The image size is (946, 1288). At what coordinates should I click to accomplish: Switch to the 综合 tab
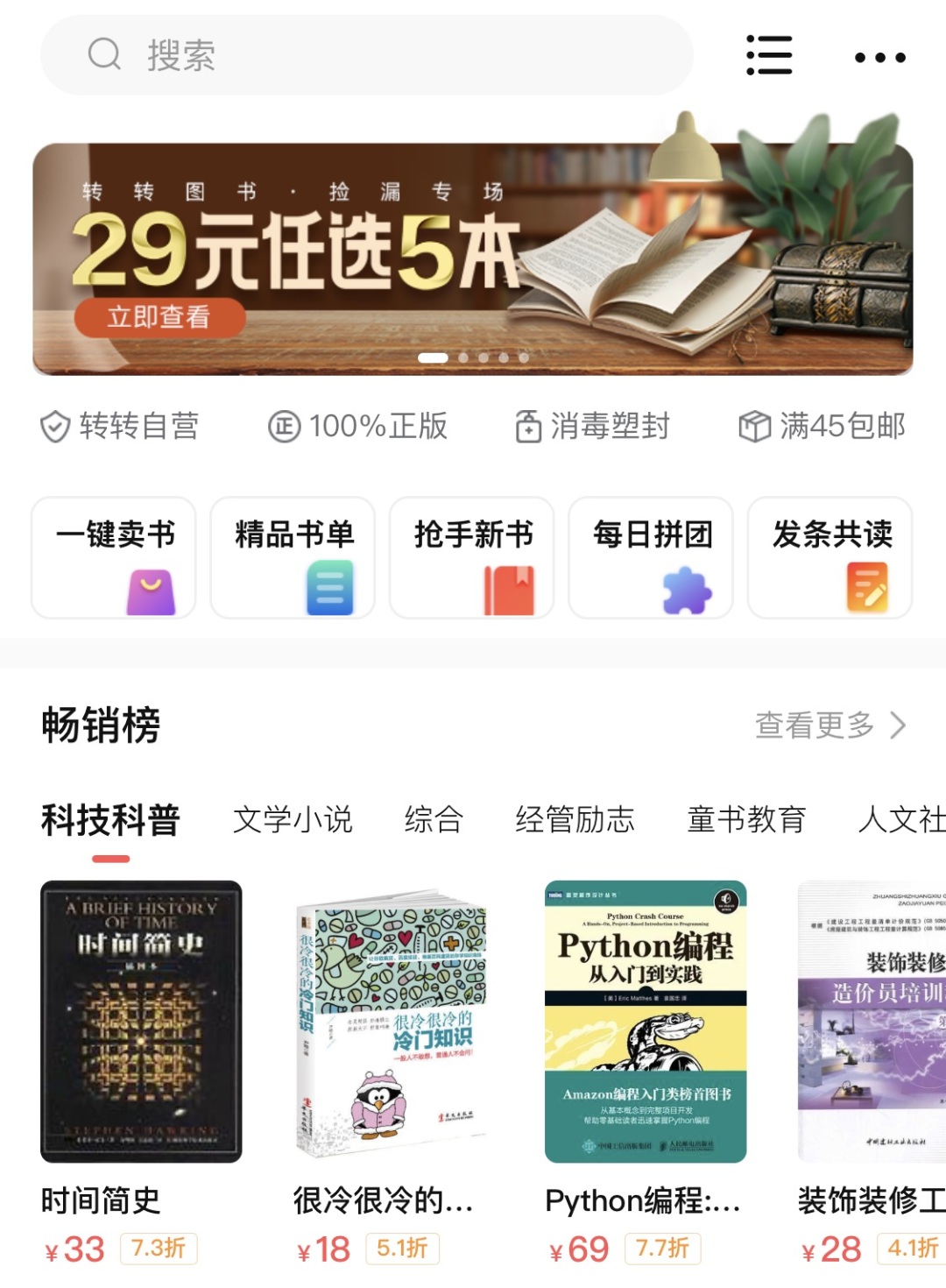pyautogui.click(x=434, y=820)
